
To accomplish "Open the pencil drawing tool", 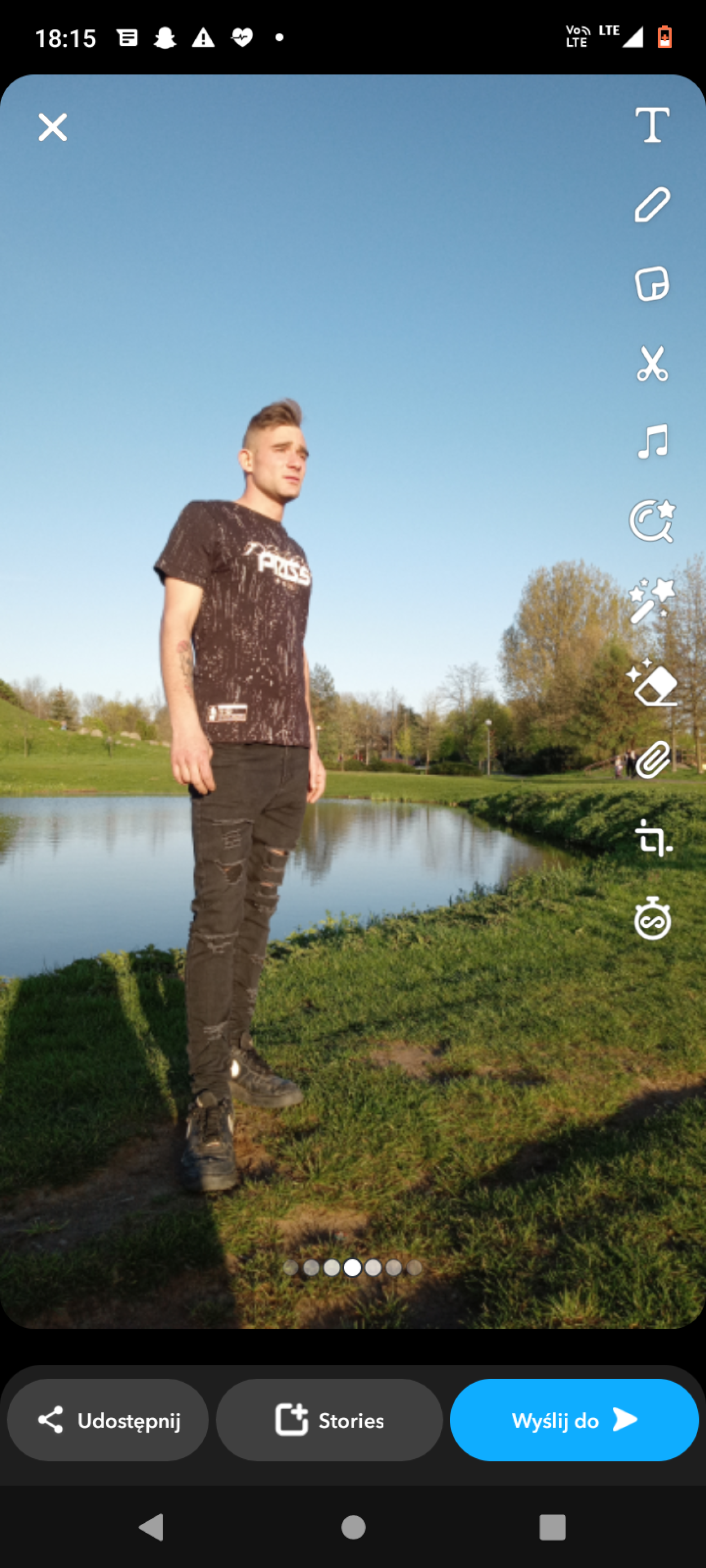I will pyautogui.click(x=652, y=205).
